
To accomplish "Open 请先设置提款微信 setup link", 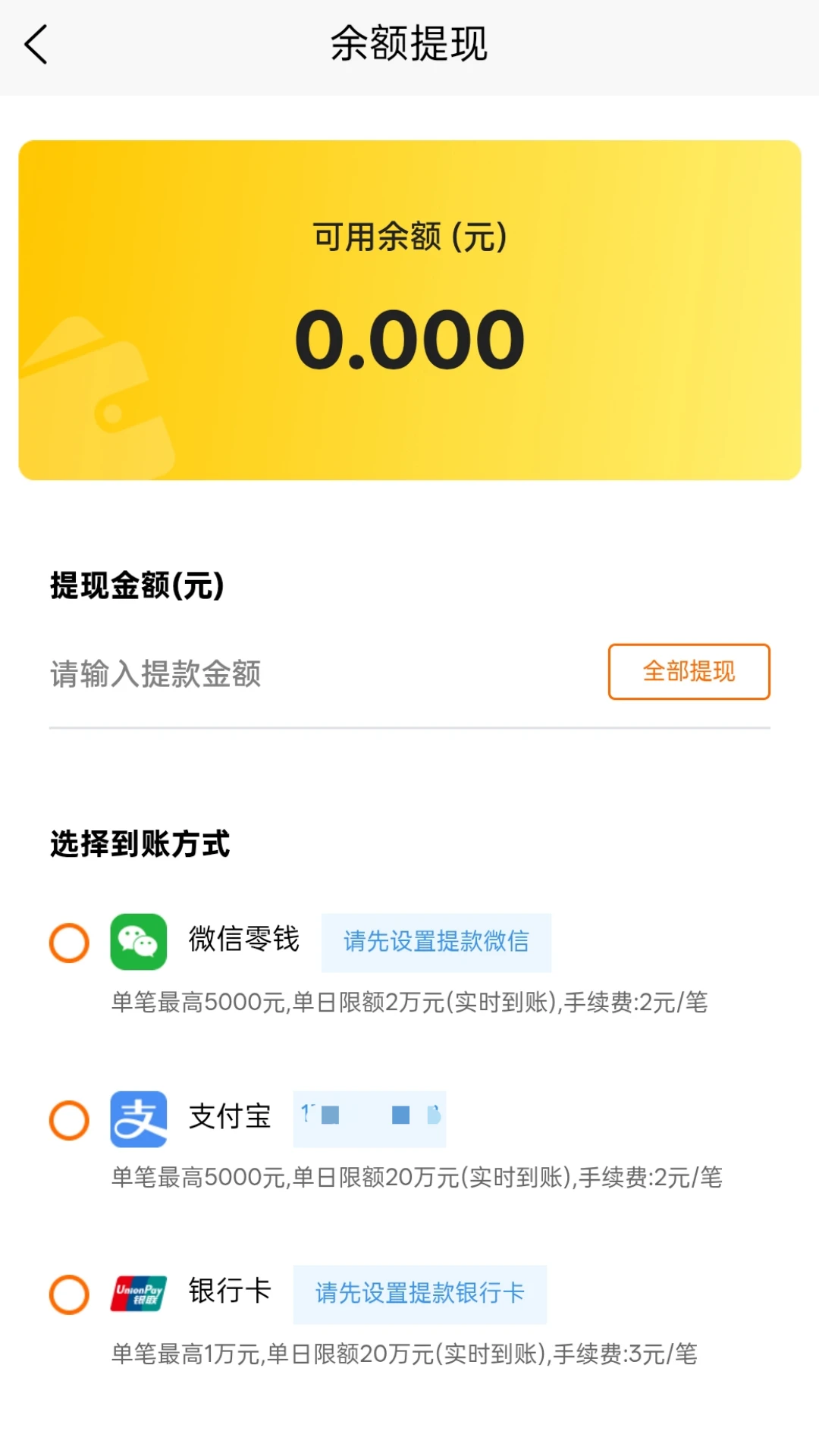I will 436,942.
